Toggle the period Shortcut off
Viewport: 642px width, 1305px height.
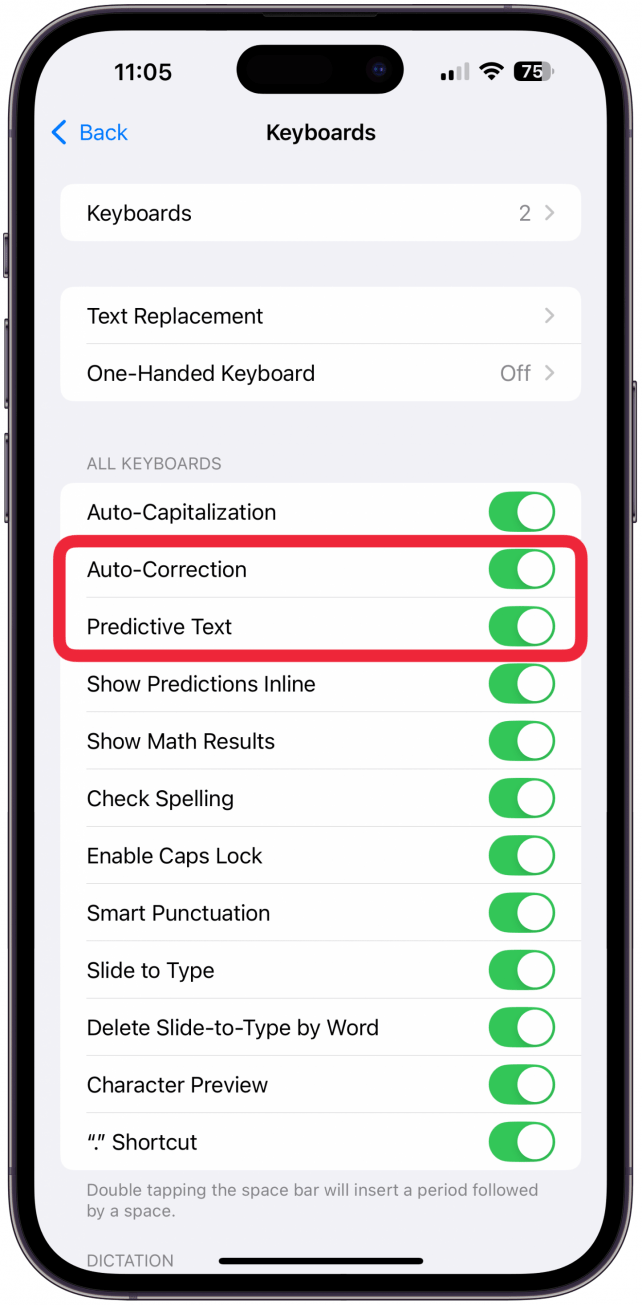521,1142
